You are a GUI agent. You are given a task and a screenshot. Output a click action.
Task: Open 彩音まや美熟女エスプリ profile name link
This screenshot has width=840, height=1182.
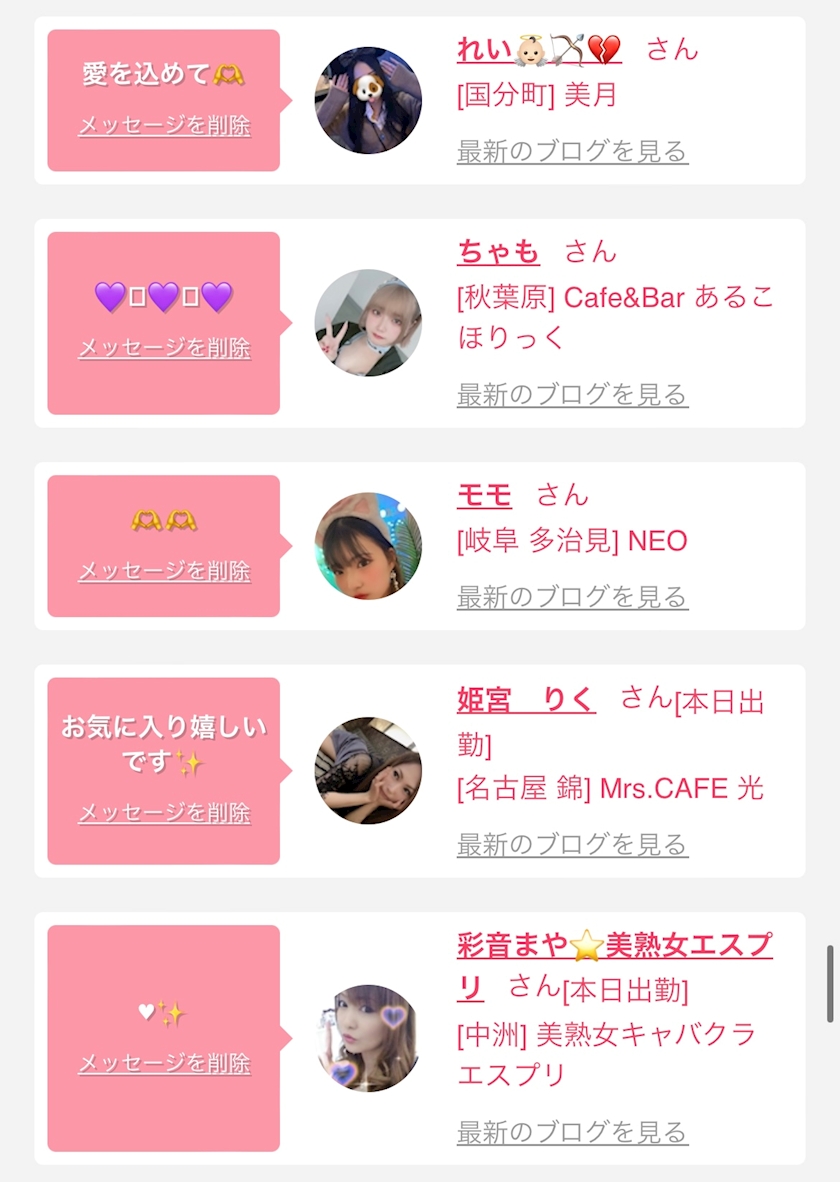click(614, 945)
